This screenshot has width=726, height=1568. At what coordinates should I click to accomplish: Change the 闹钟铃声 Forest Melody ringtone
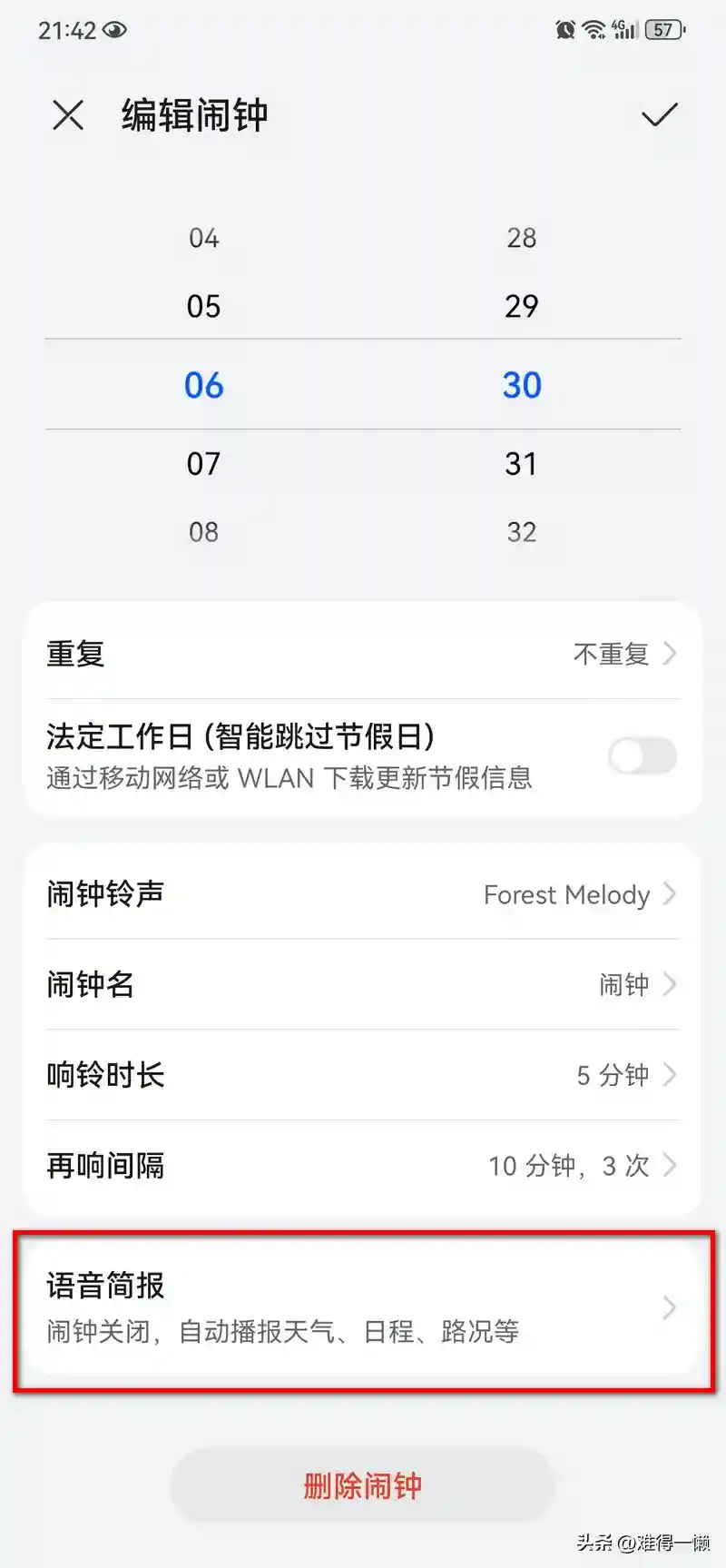pyautogui.click(x=363, y=894)
